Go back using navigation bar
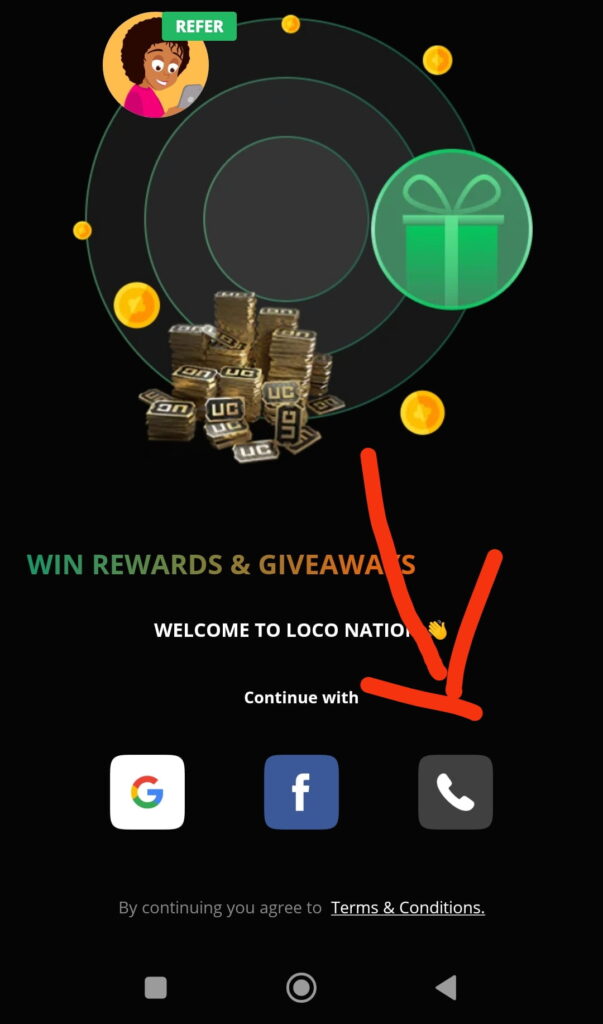Screen dimensions: 603x1024 [x=446, y=988]
